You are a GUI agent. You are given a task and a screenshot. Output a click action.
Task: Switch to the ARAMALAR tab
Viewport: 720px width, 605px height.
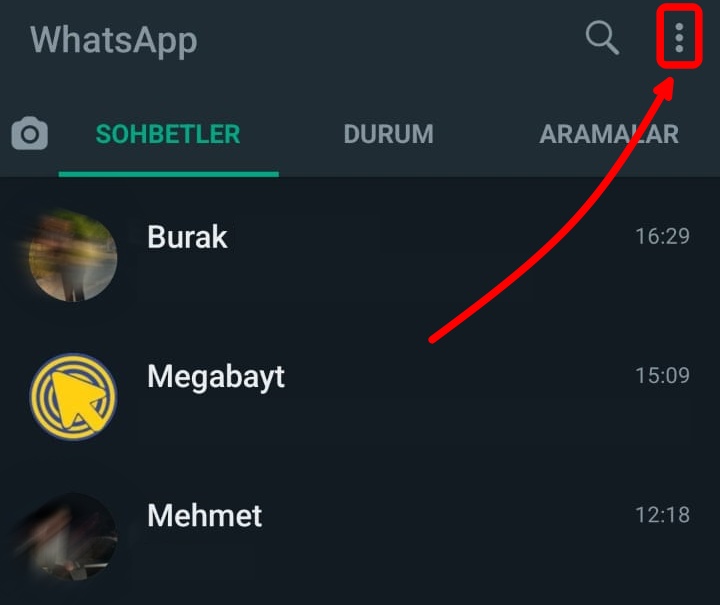pos(609,134)
